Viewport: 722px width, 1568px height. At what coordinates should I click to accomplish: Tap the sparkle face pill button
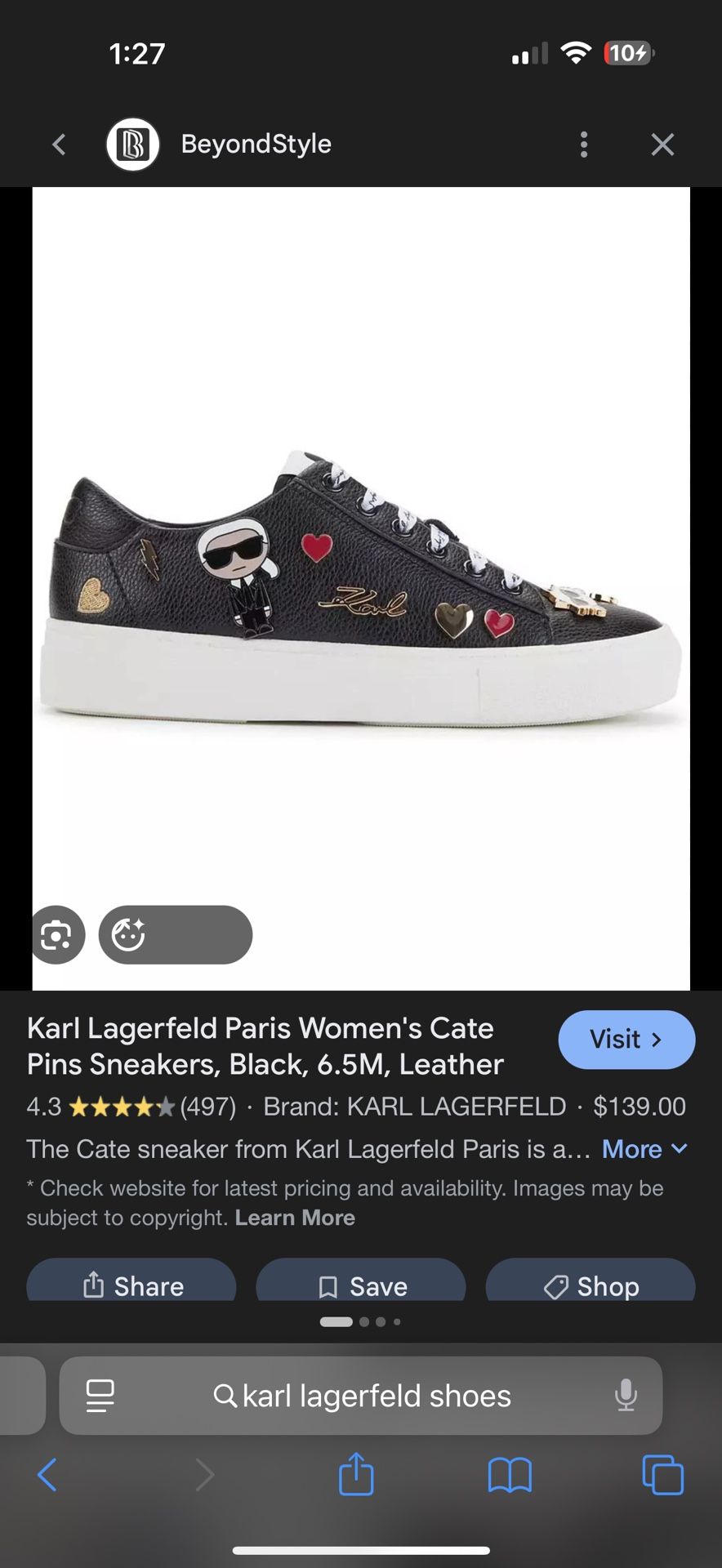coord(176,934)
